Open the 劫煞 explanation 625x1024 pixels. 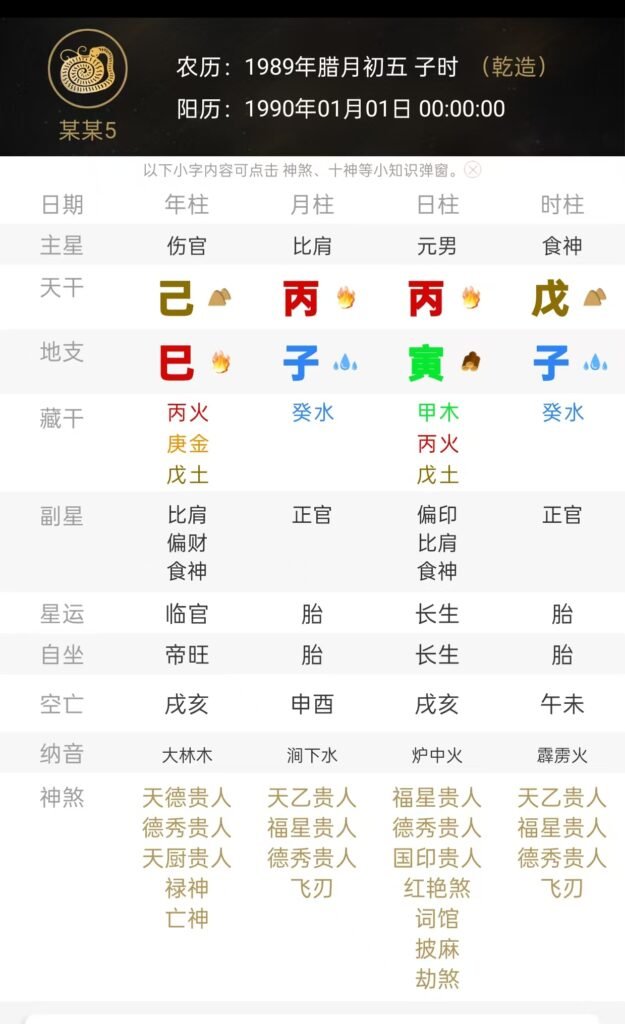(437, 978)
